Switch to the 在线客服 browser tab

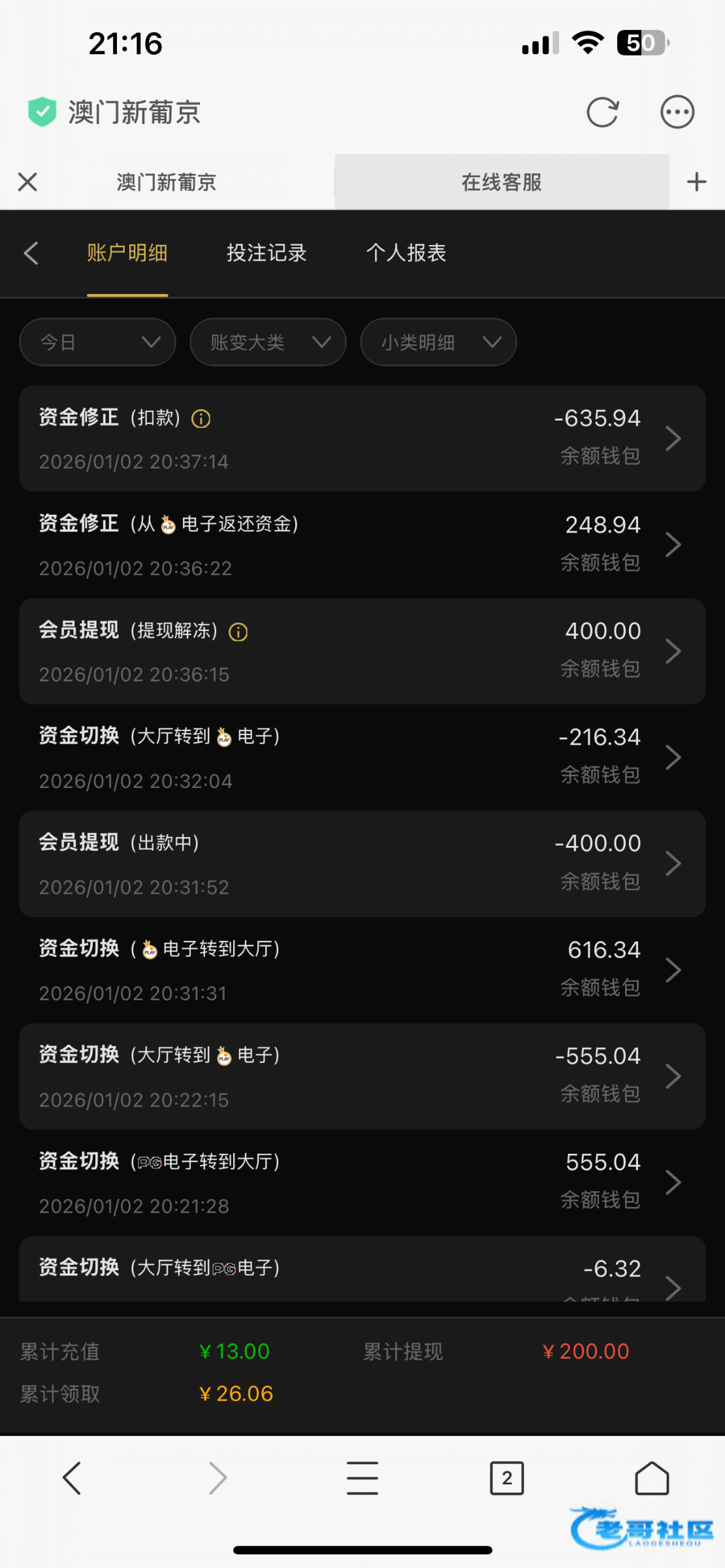501,182
